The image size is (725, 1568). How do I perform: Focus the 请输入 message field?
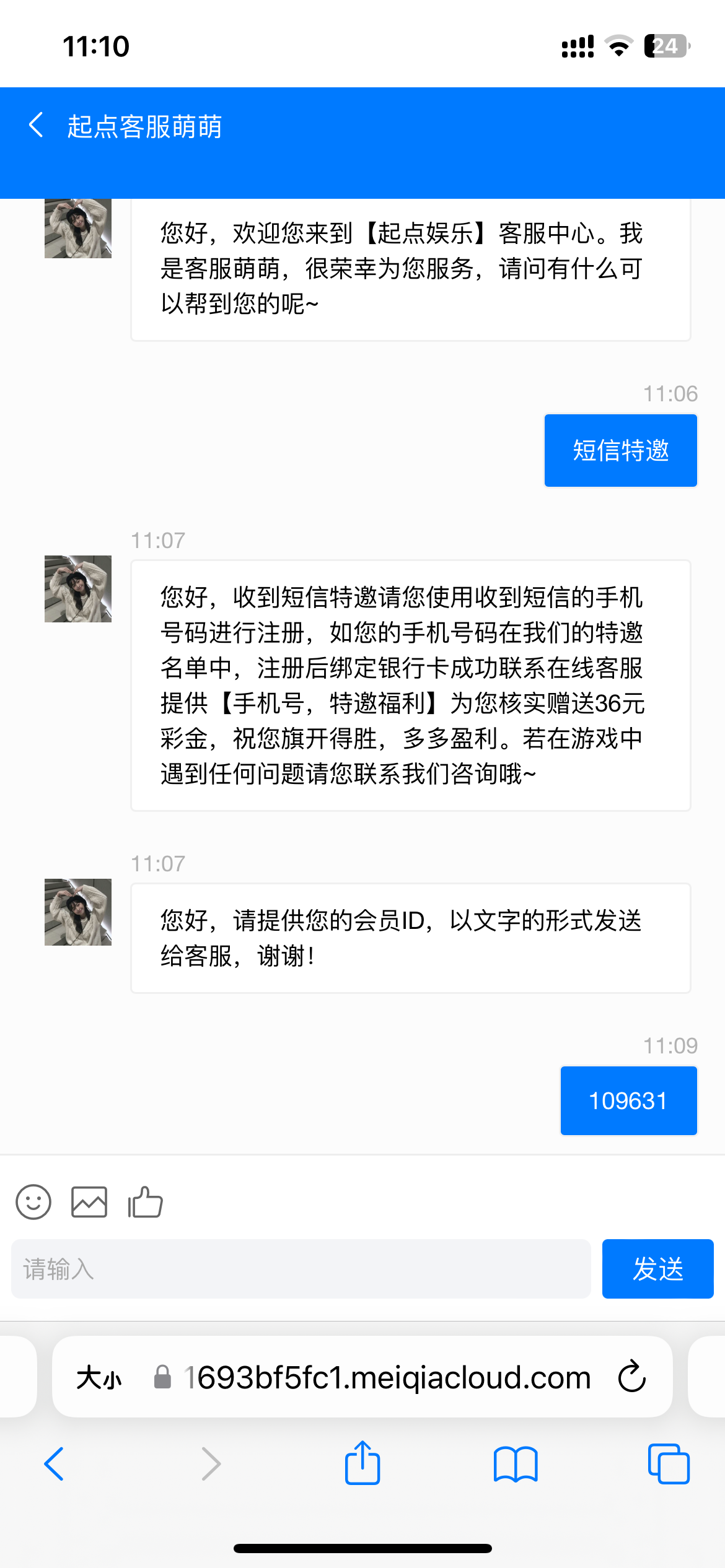point(301,1269)
